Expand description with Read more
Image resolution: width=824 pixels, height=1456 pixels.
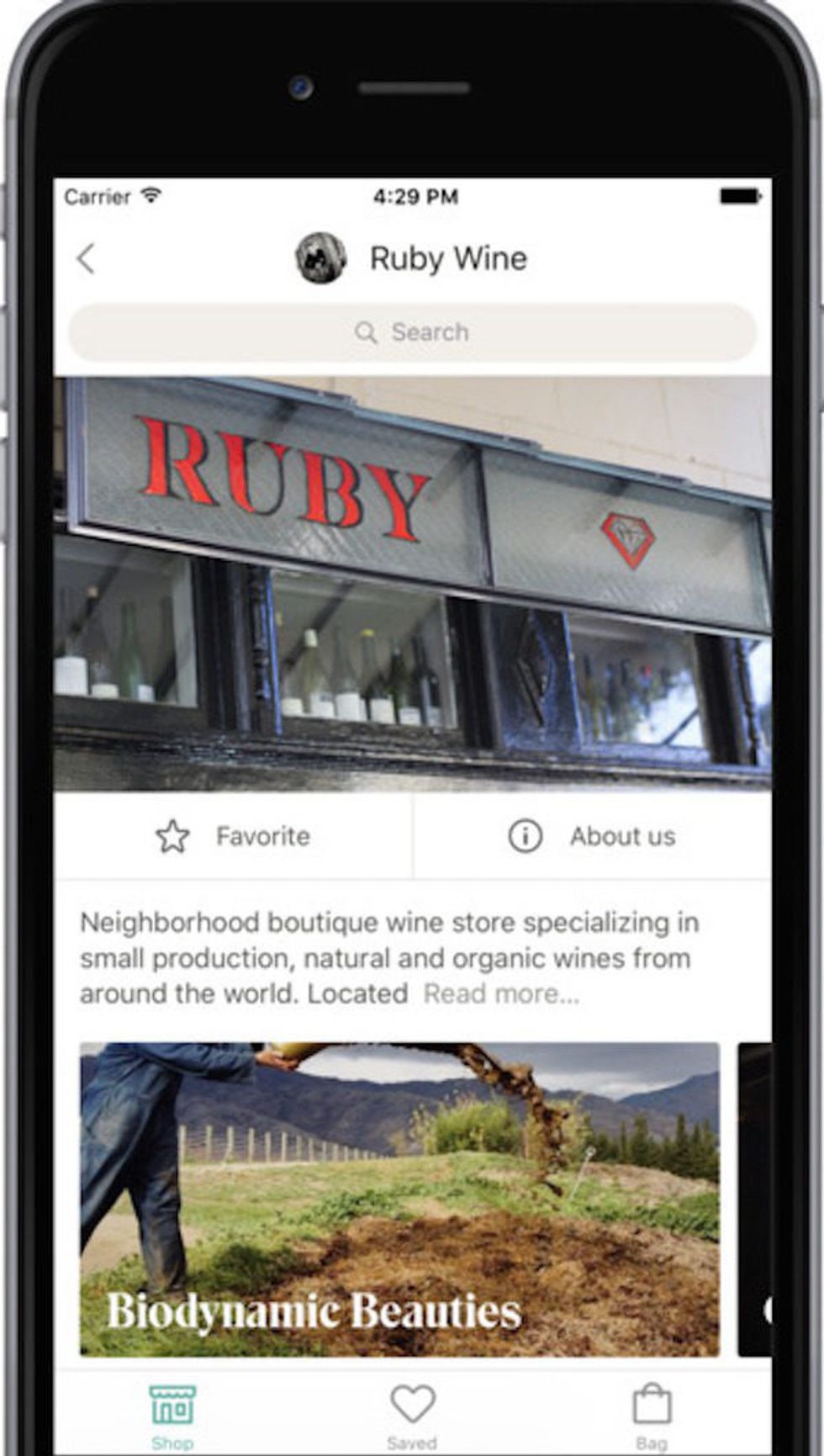[x=501, y=993]
